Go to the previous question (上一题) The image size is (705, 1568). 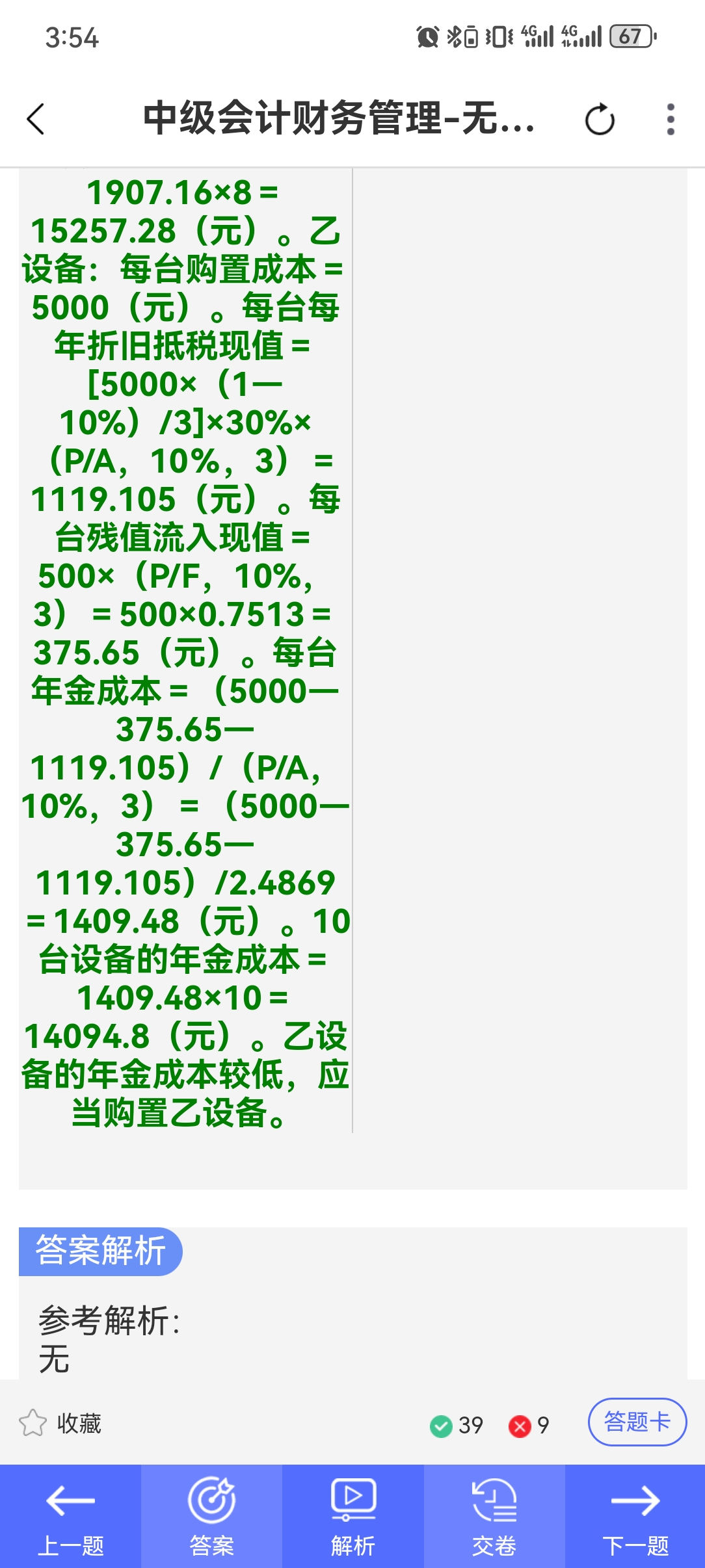(70, 1517)
